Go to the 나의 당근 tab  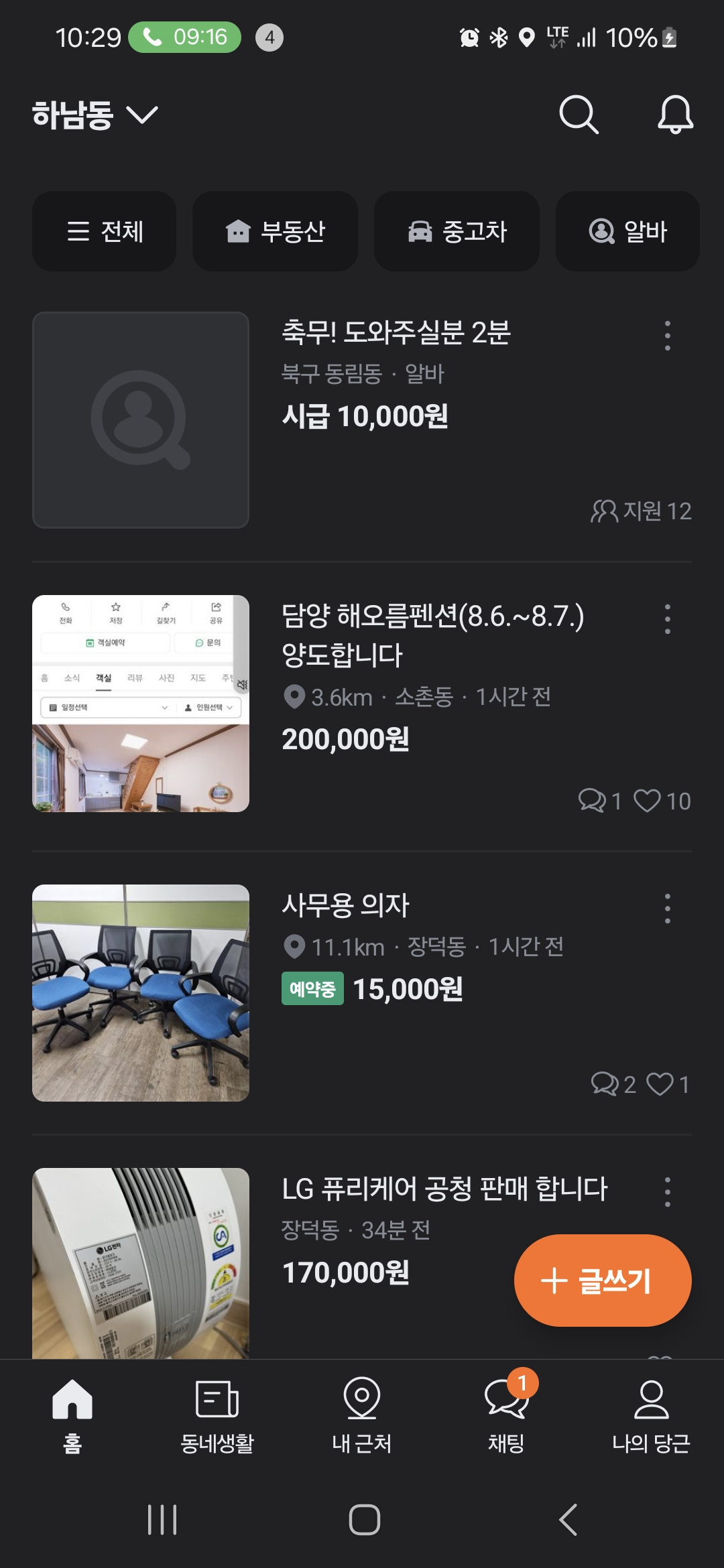(x=651, y=1415)
